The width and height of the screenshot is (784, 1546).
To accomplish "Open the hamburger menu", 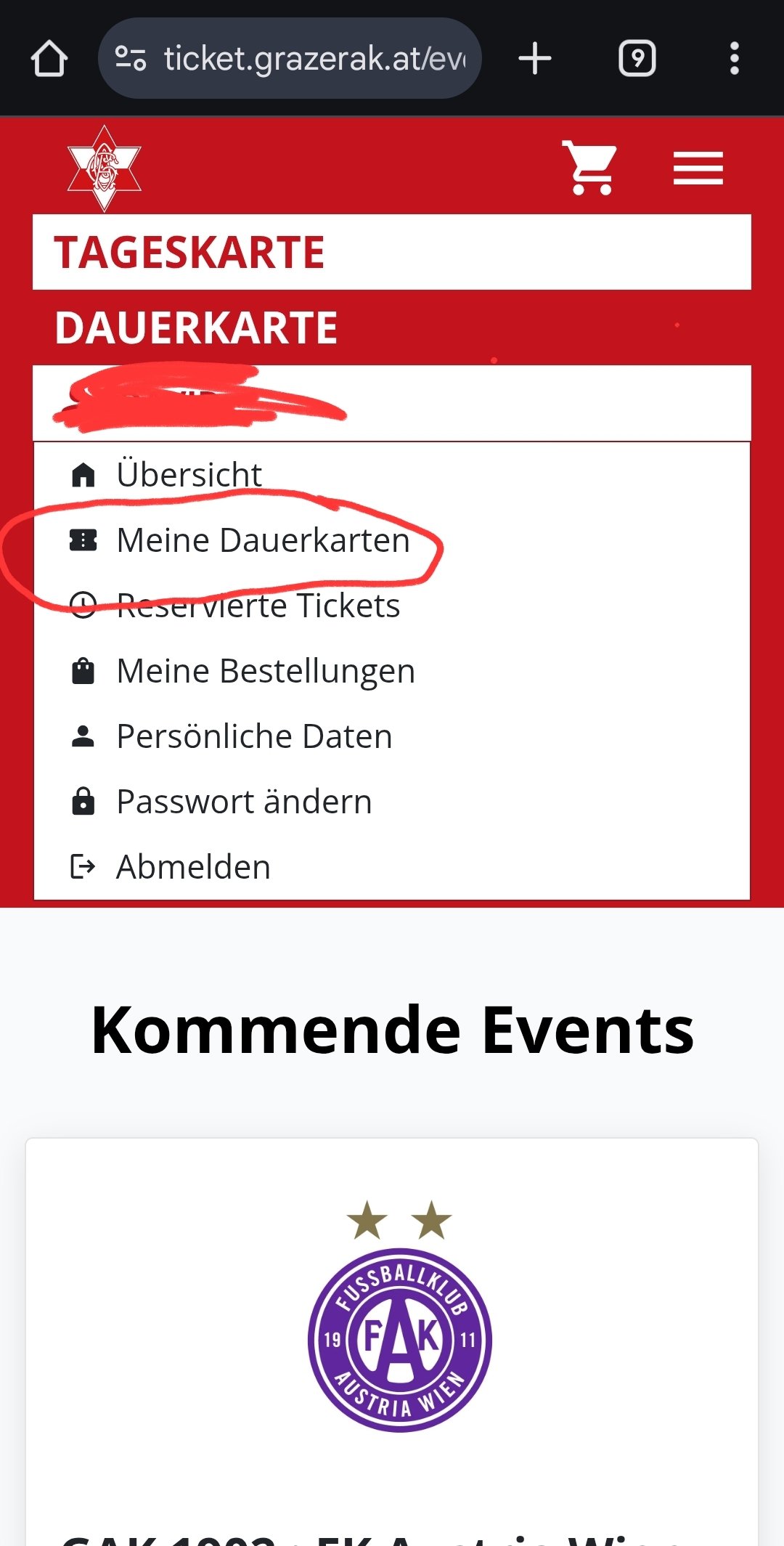I will coord(698,168).
